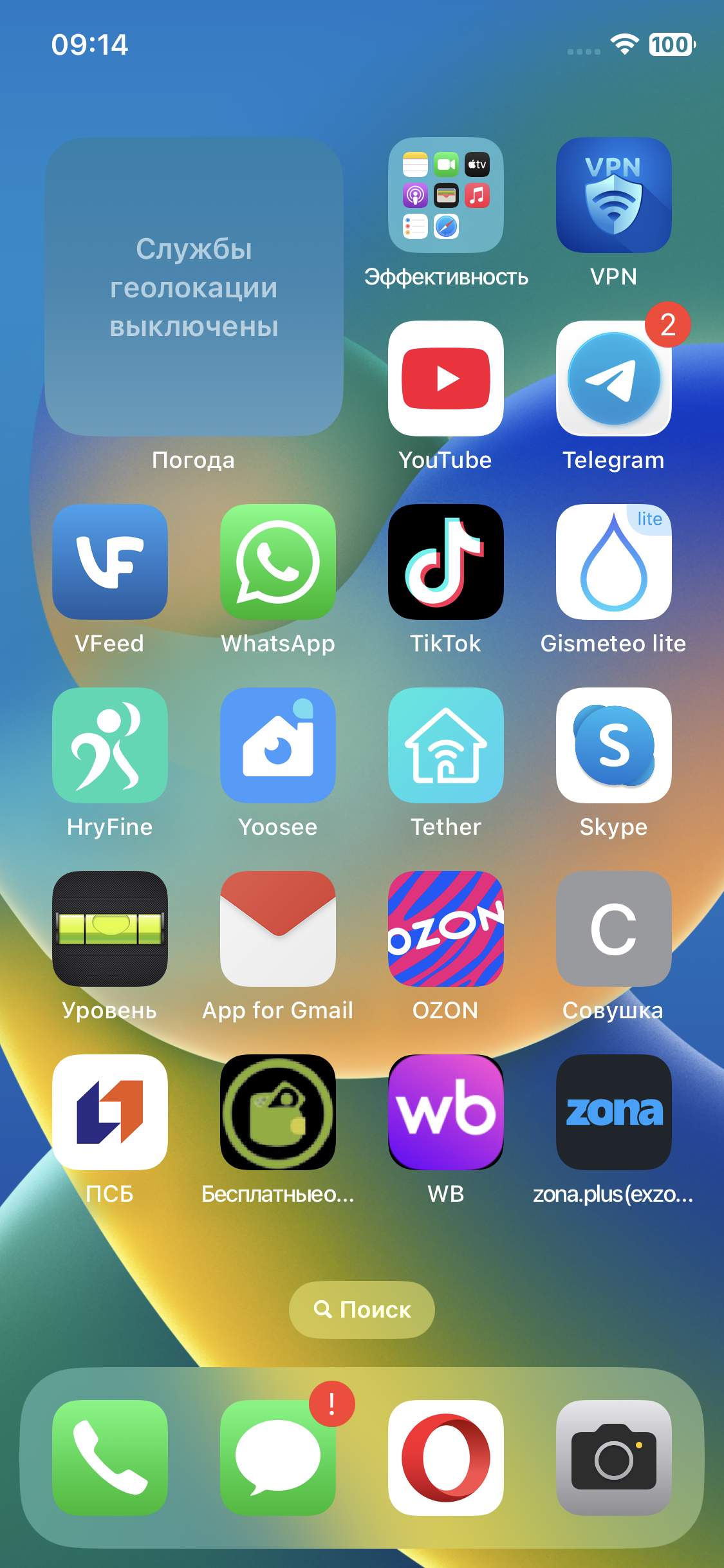
Task: Open the HryFine fitness app
Action: pyautogui.click(x=110, y=745)
